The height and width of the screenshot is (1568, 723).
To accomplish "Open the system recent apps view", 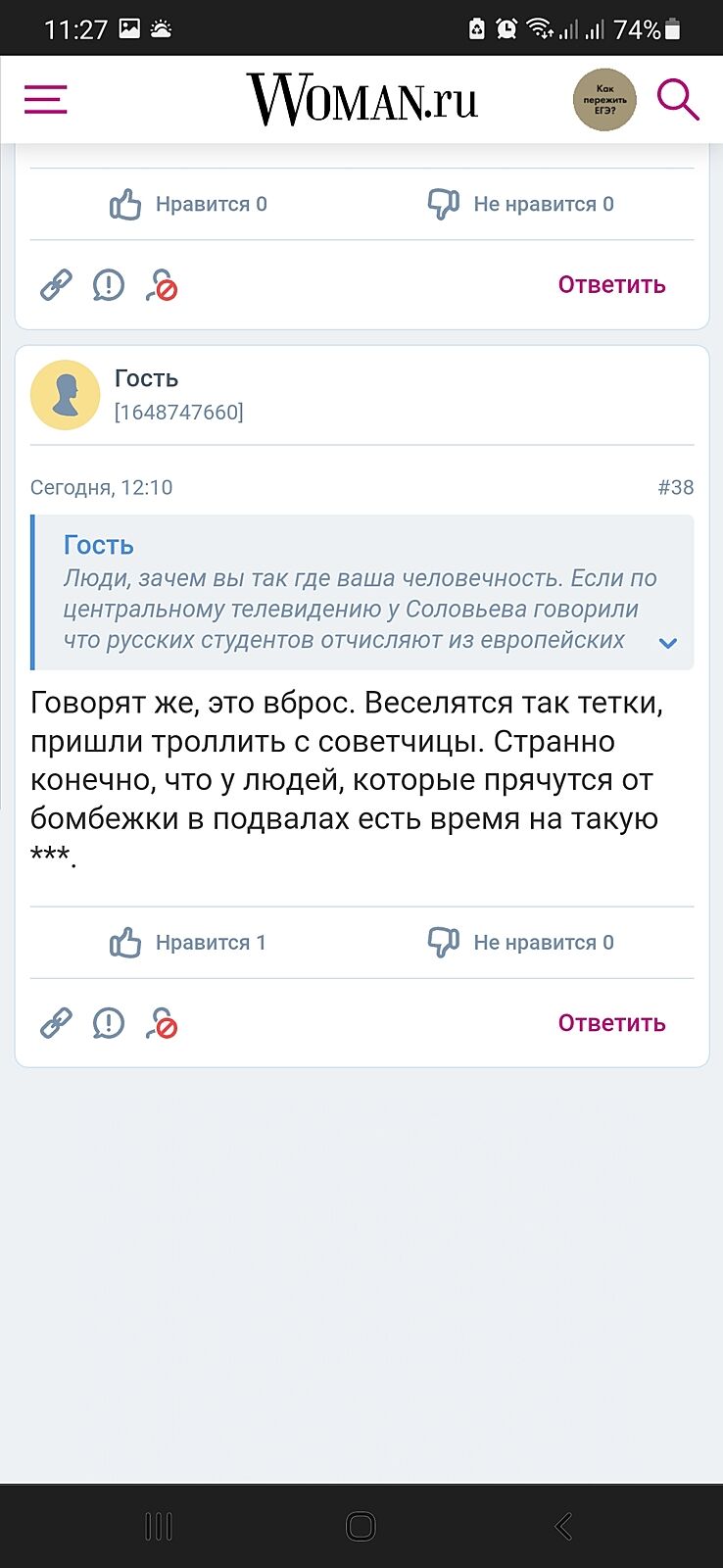I will [159, 1526].
